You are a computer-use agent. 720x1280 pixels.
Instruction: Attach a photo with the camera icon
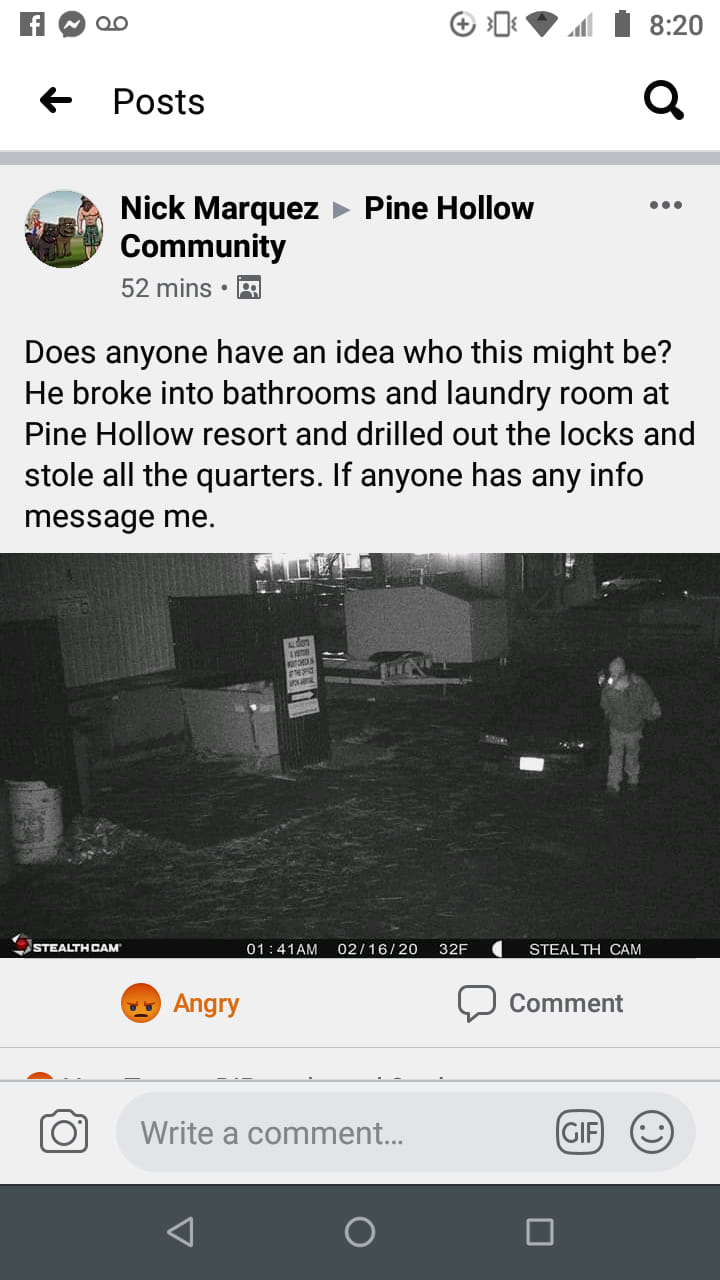tap(64, 1133)
